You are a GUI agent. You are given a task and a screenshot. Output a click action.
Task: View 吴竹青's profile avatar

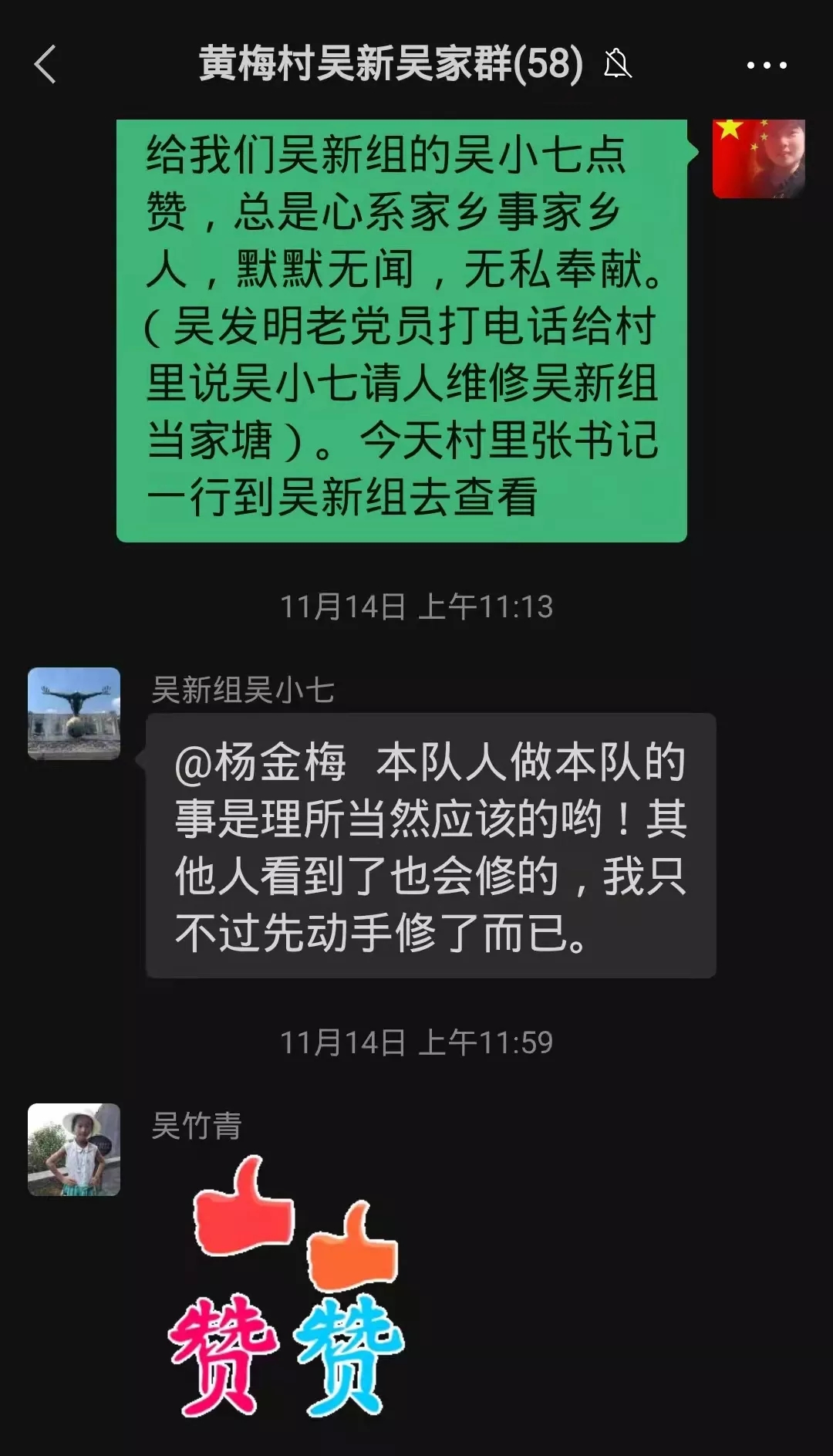pos(74,1150)
